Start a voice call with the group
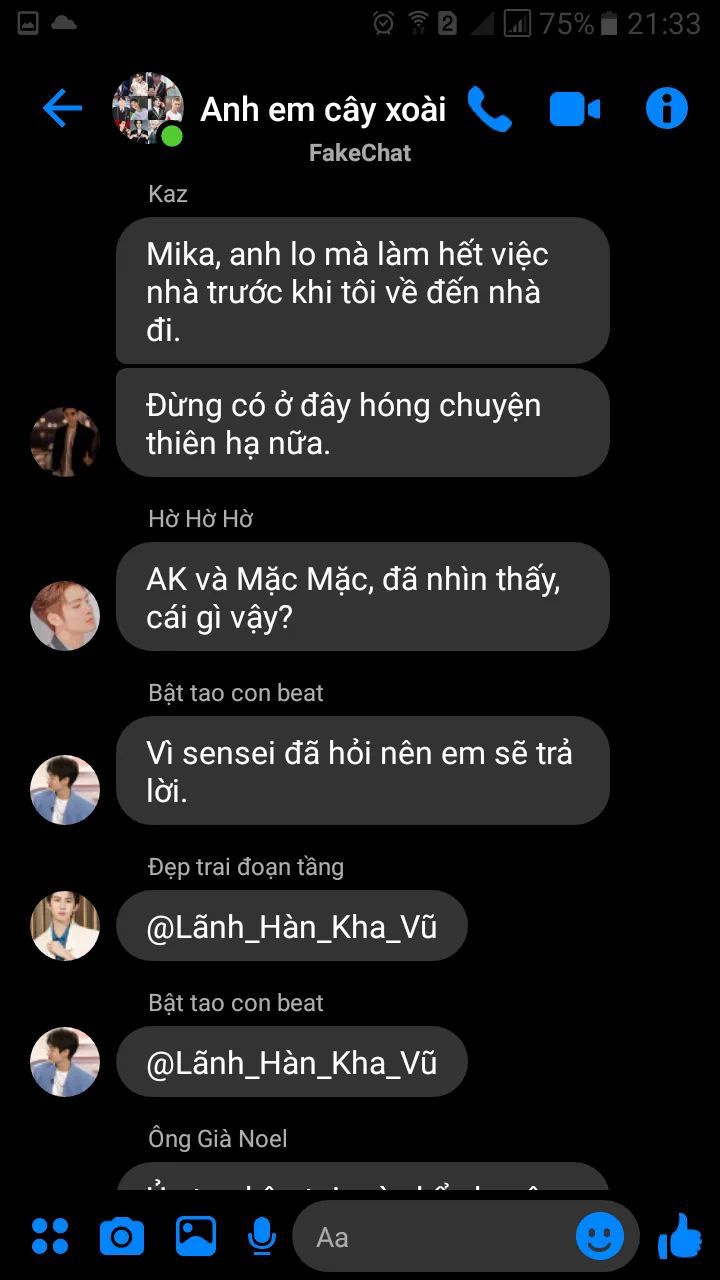Image resolution: width=720 pixels, height=1280 pixels. coord(489,109)
